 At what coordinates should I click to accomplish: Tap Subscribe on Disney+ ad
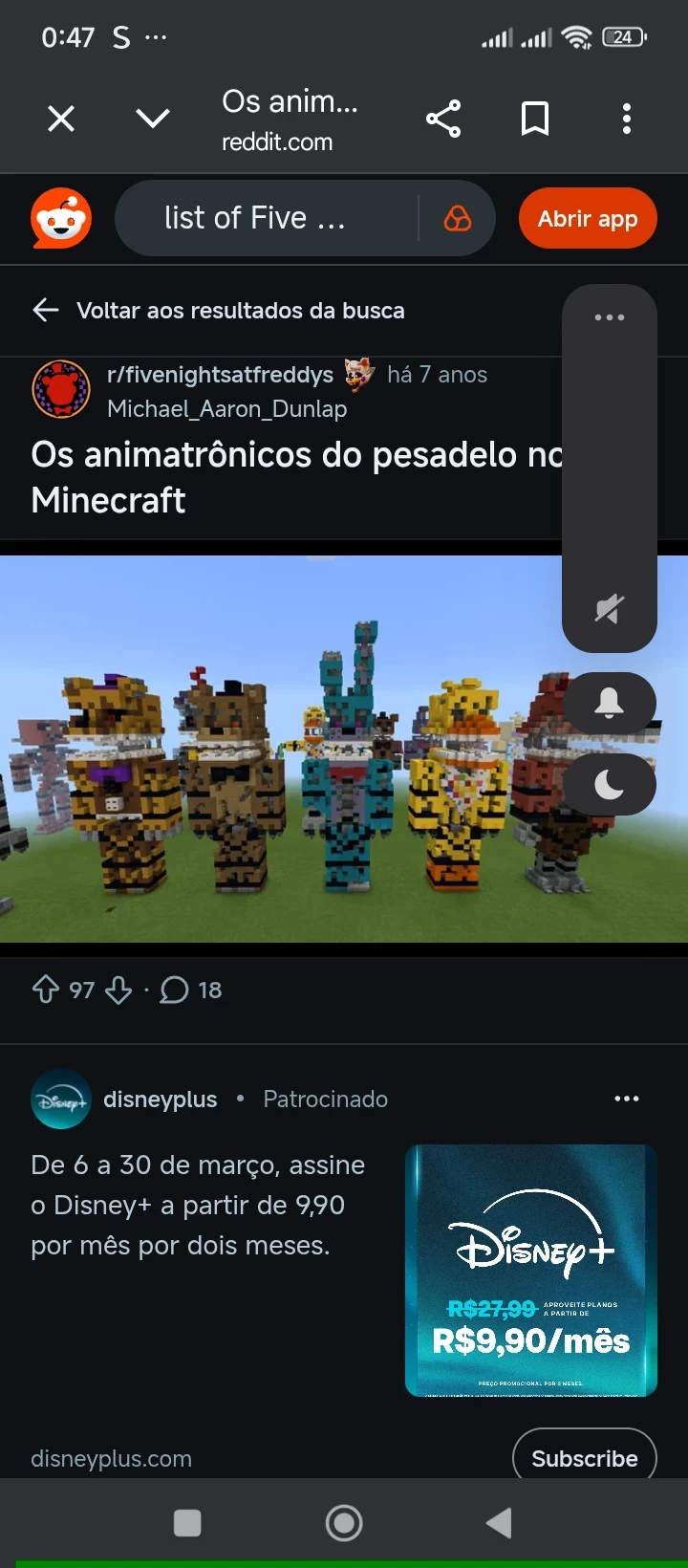(x=584, y=1457)
